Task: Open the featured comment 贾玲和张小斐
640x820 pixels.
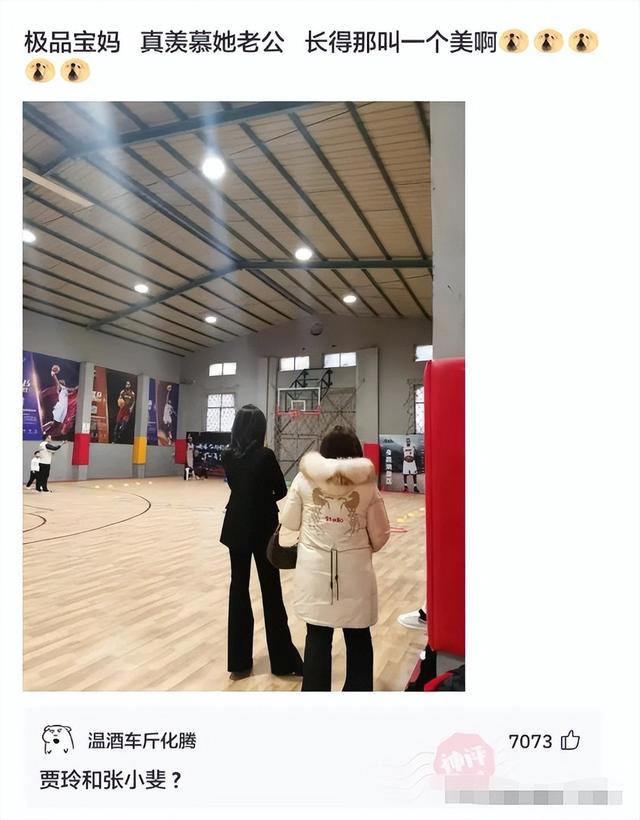Action: coord(111,780)
